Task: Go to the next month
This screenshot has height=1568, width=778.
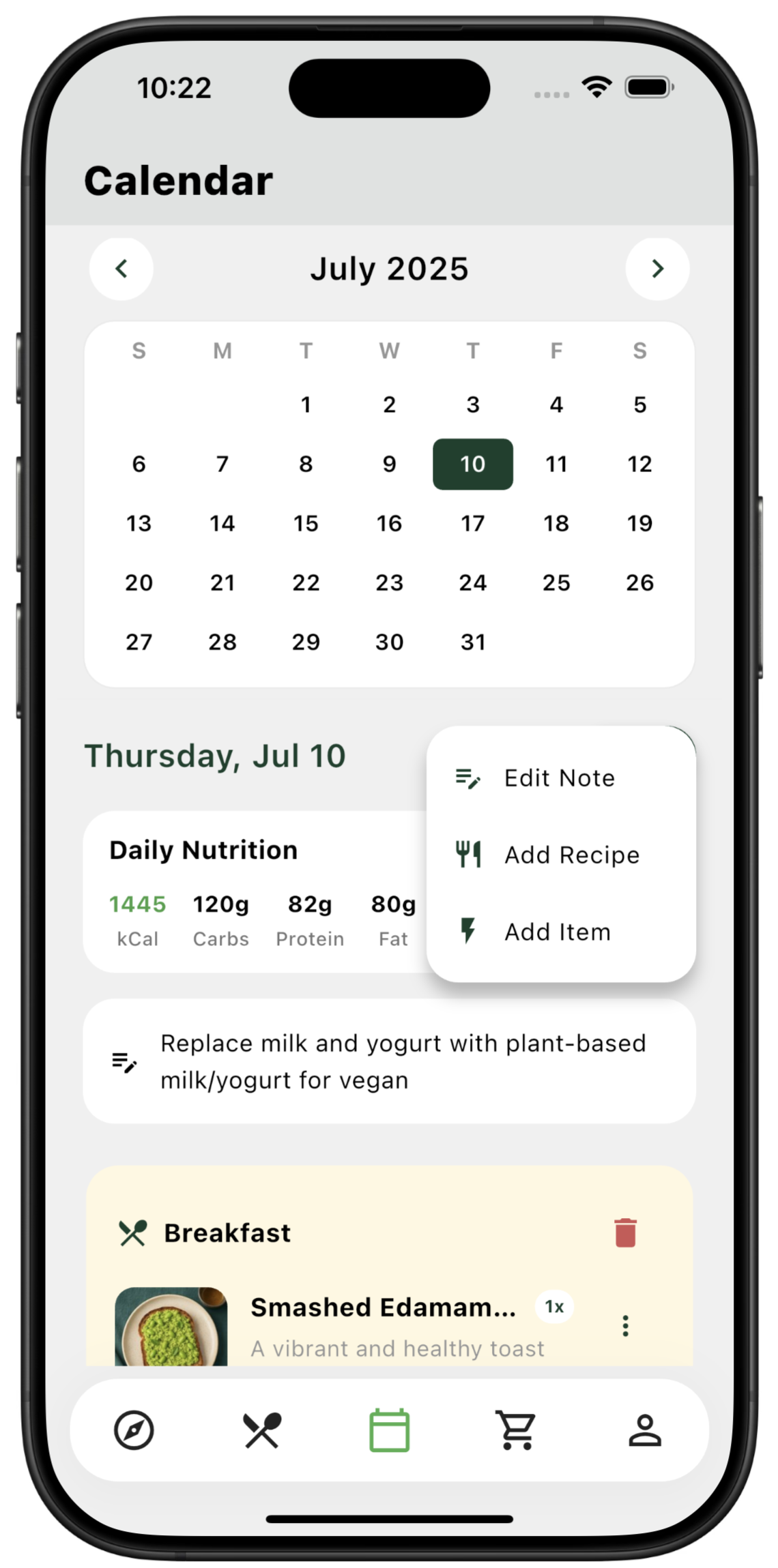Action: click(x=657, y=269)
